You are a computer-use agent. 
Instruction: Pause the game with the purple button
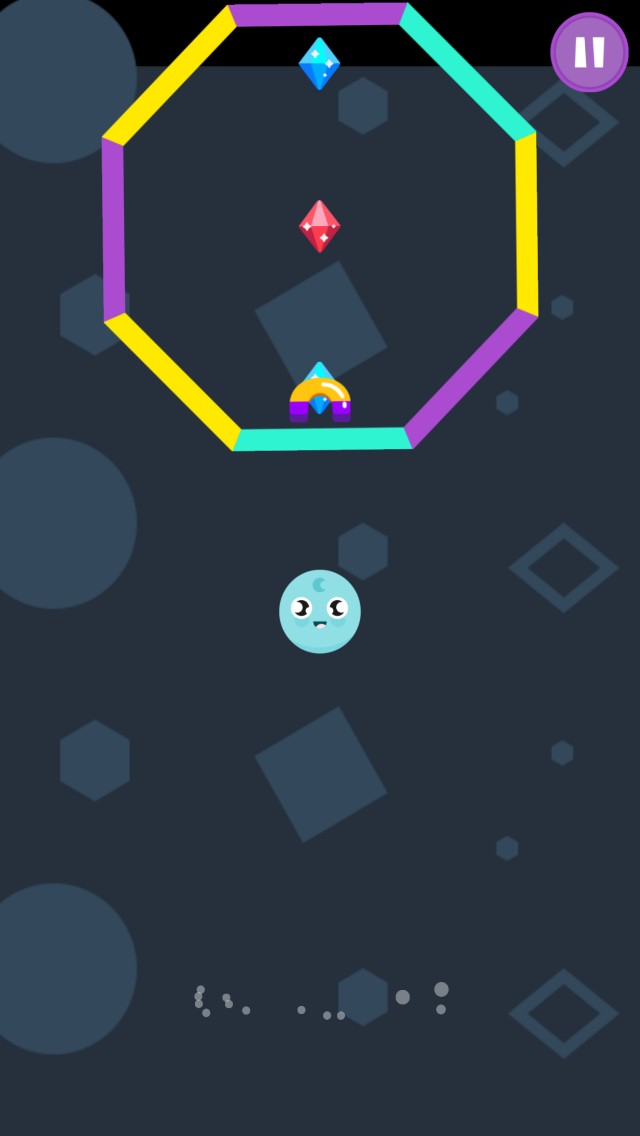tap(589, 52)
